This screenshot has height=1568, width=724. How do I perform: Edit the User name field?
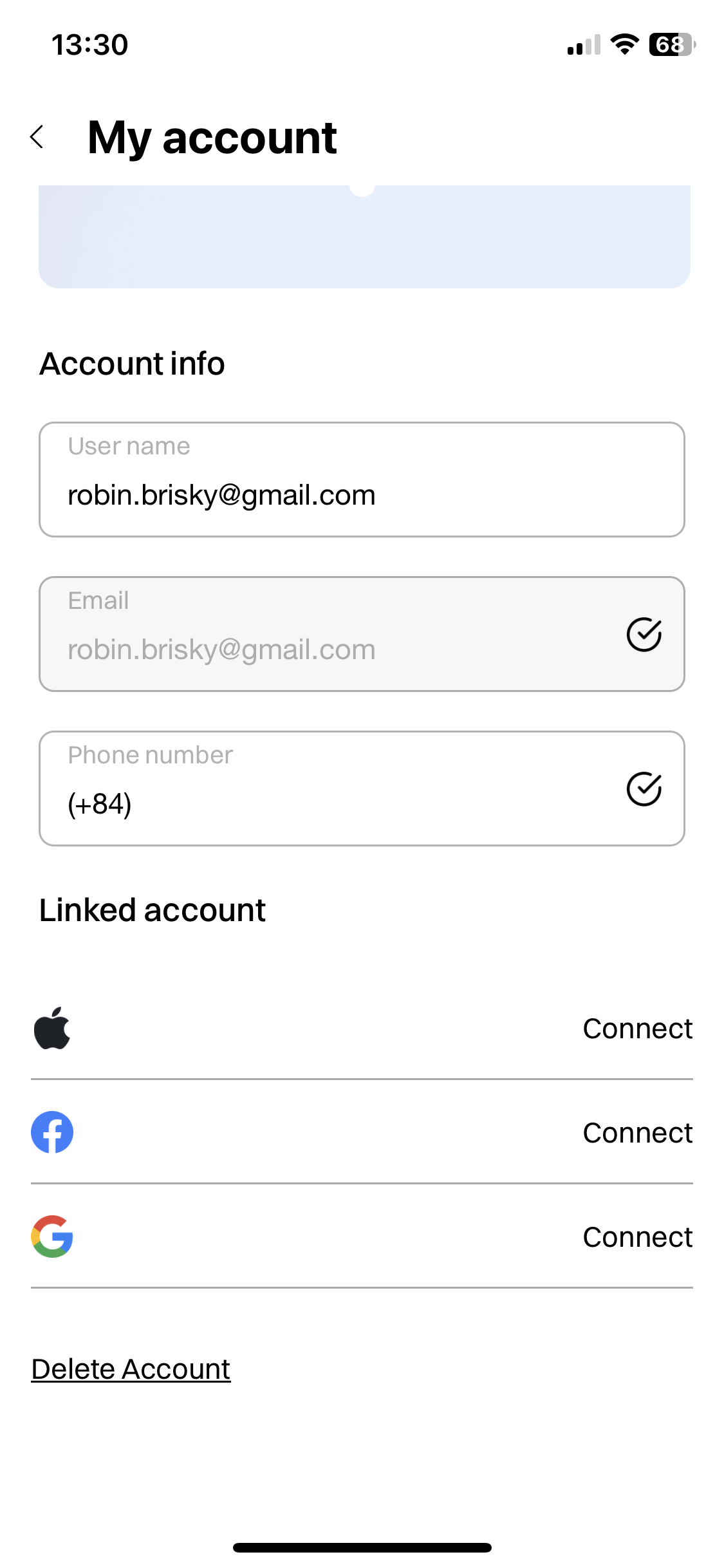coord(362,480)
